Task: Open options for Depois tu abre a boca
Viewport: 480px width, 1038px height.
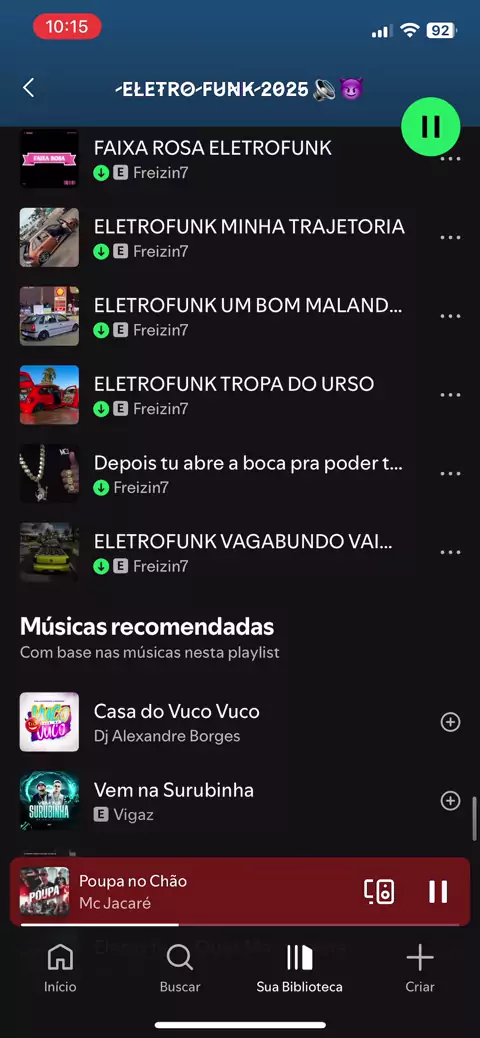Action: click(450, 474)
